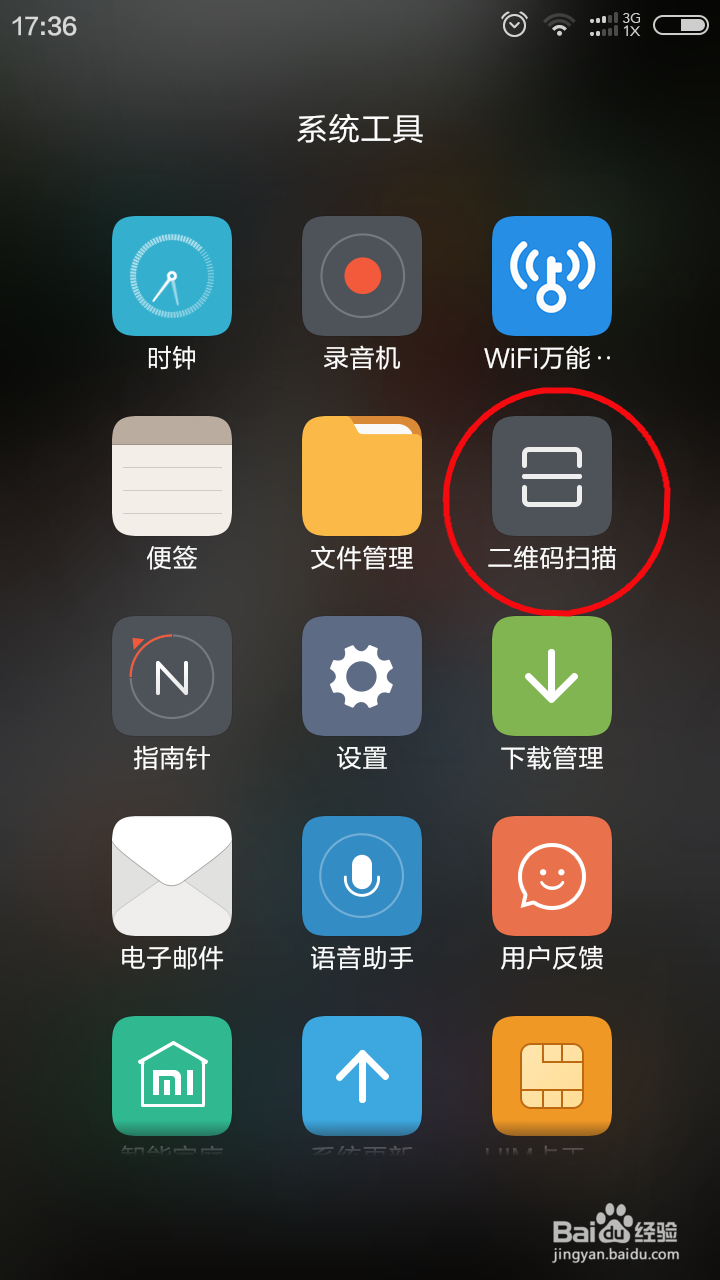Open the circled 二维码扫描 QR scanner
720x1280 pixels.
tap(551, 476)
